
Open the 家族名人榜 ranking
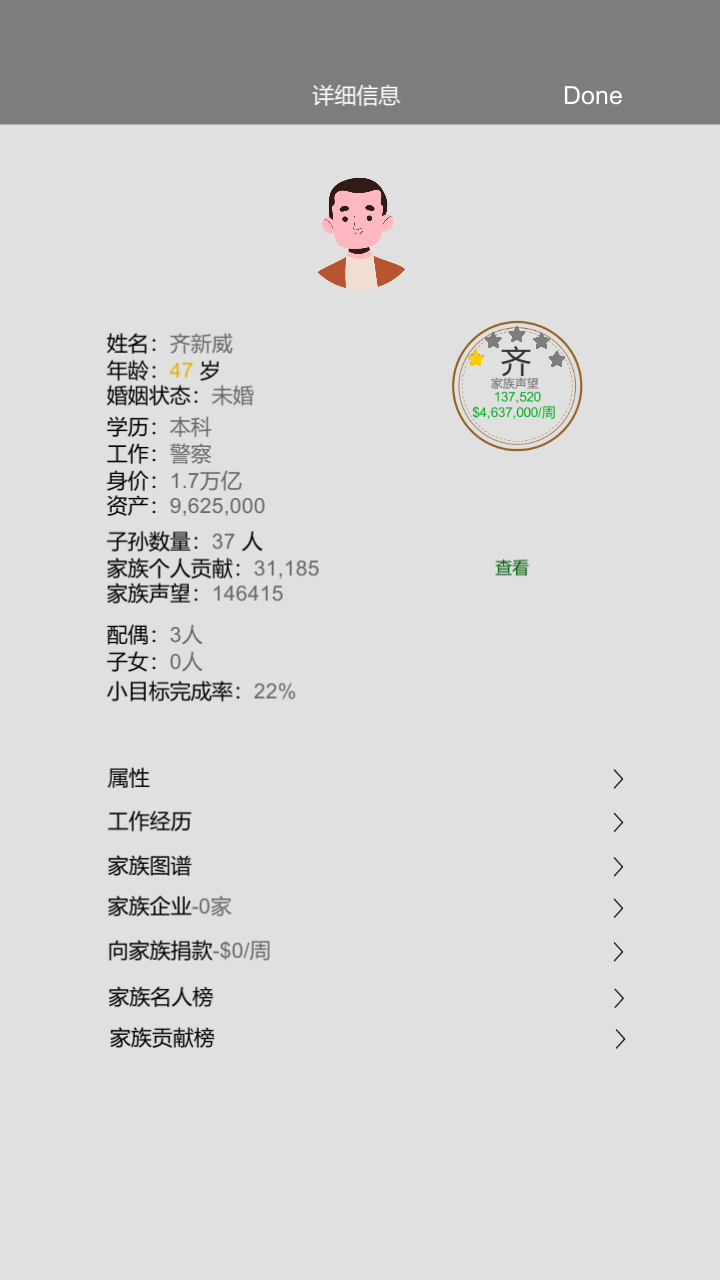click(x=365, y=997)
